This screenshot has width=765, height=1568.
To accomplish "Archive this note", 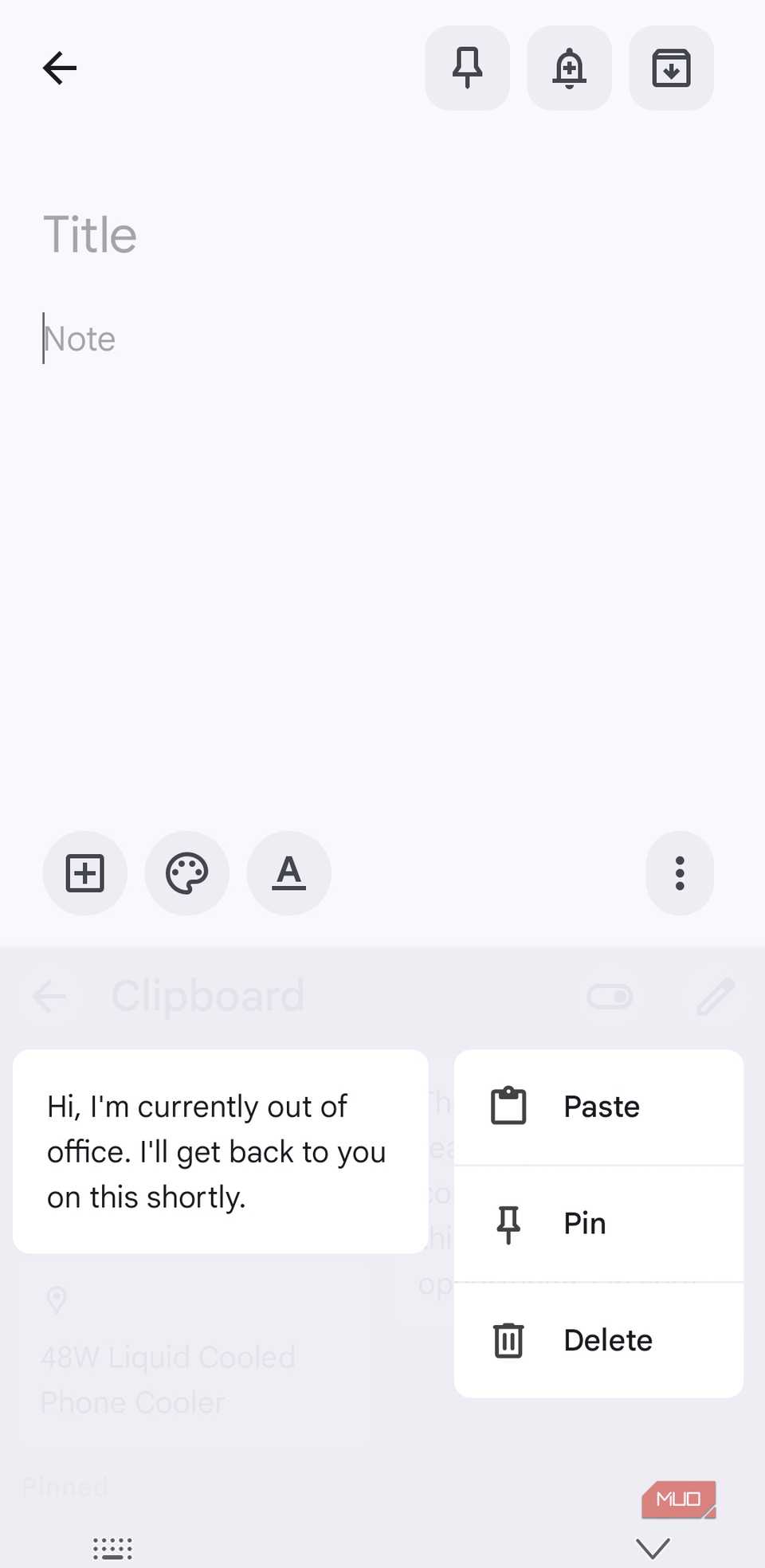I will click(671, 68).
